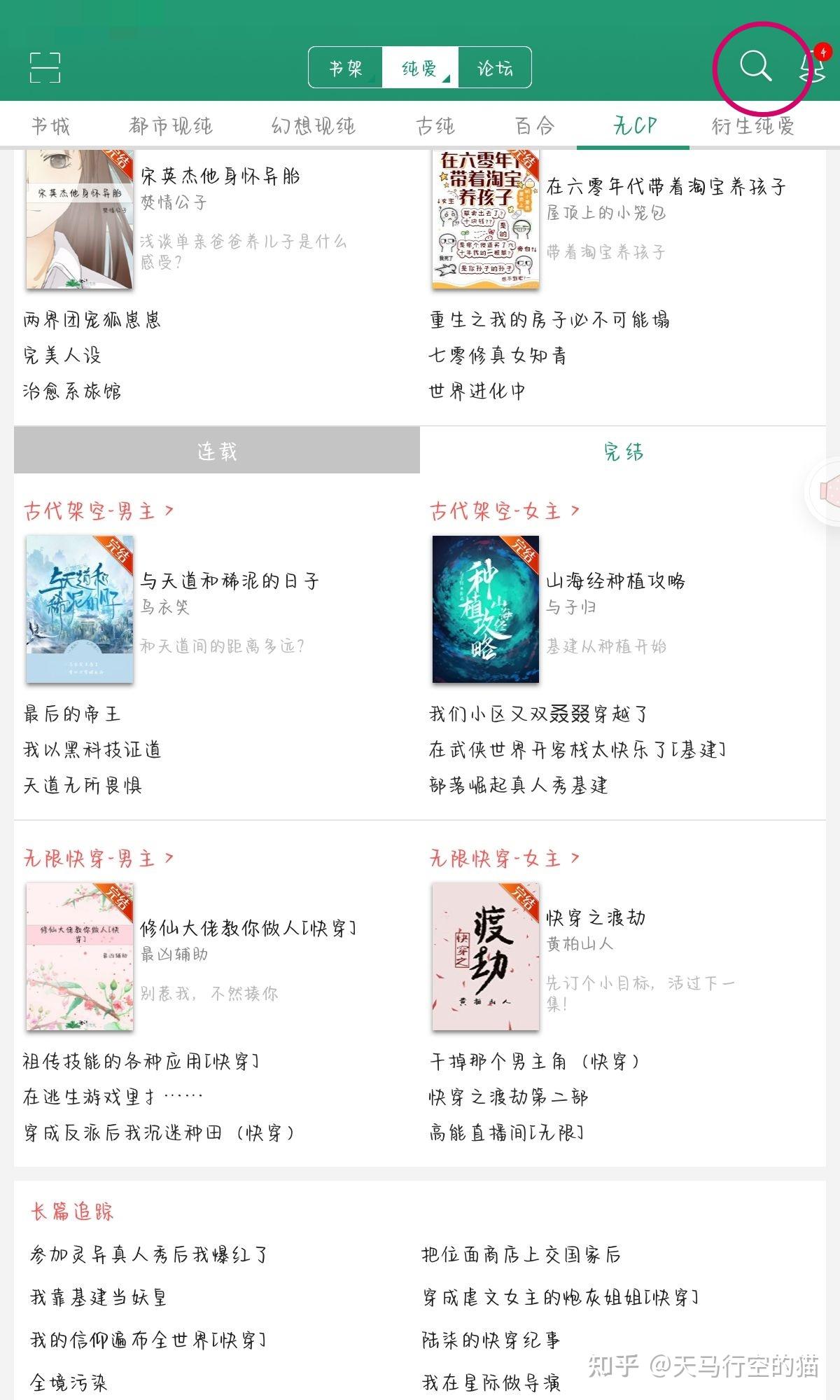Open the QR code scanner icon

46,67
